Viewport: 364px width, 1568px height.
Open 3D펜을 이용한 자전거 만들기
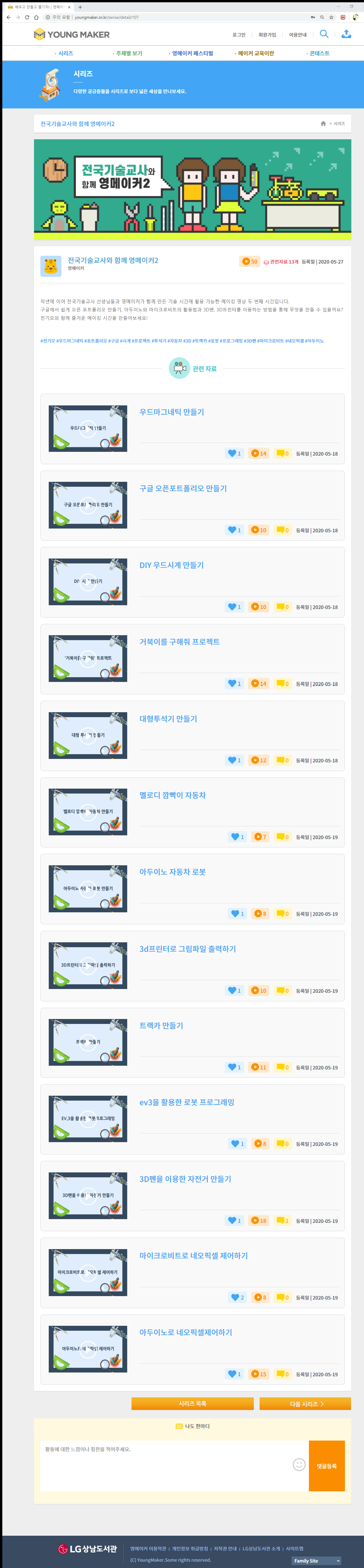pyautogui.click(x=185, y=1179)
